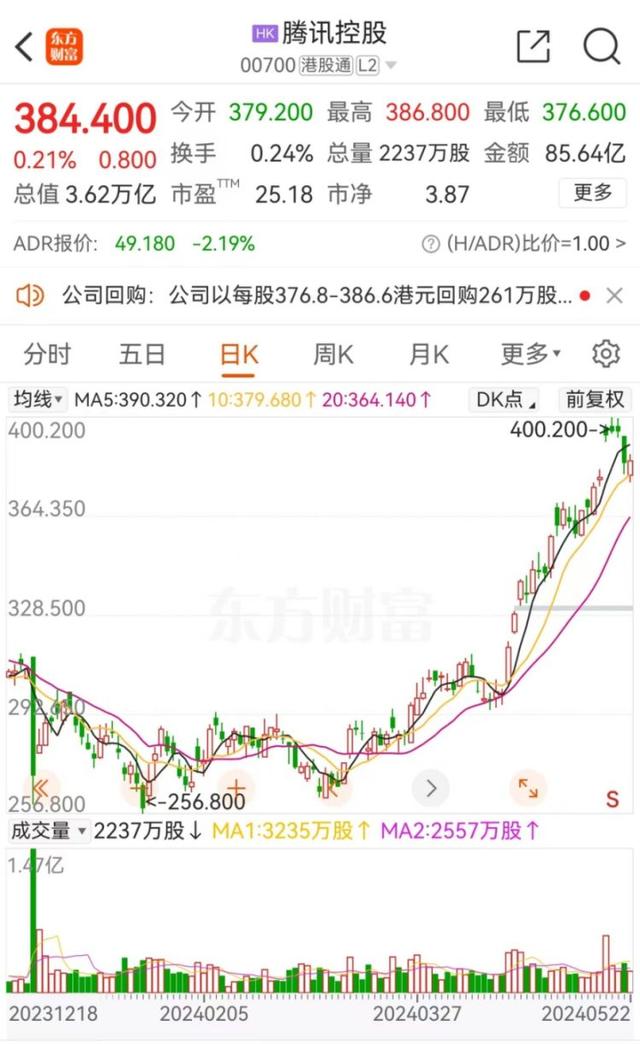Tap the 更多 button beside 金额

pyautogui.click(x=592, y=192)
